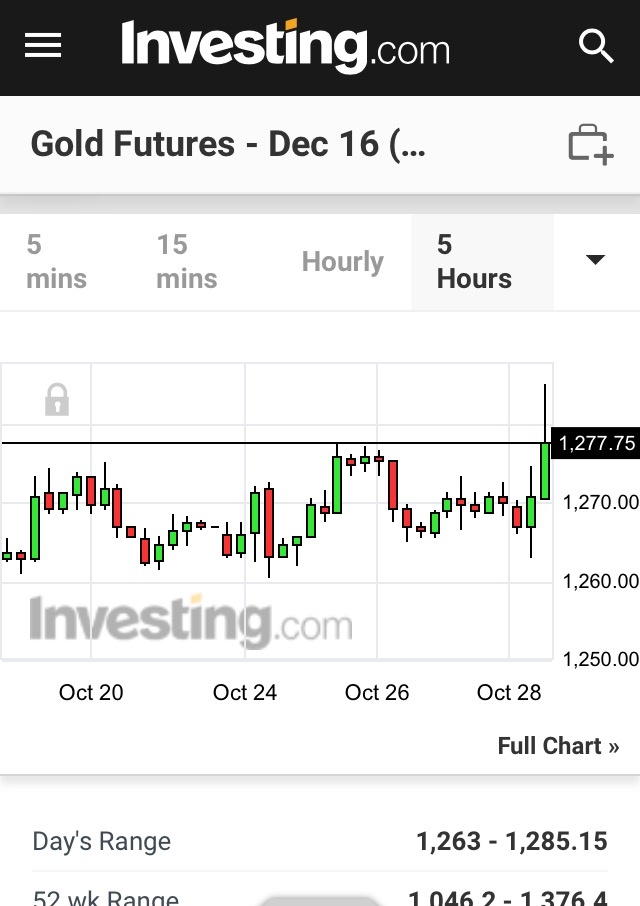Open the Full Chart link
The image size is (640, 906).
[x=558, y=746]
